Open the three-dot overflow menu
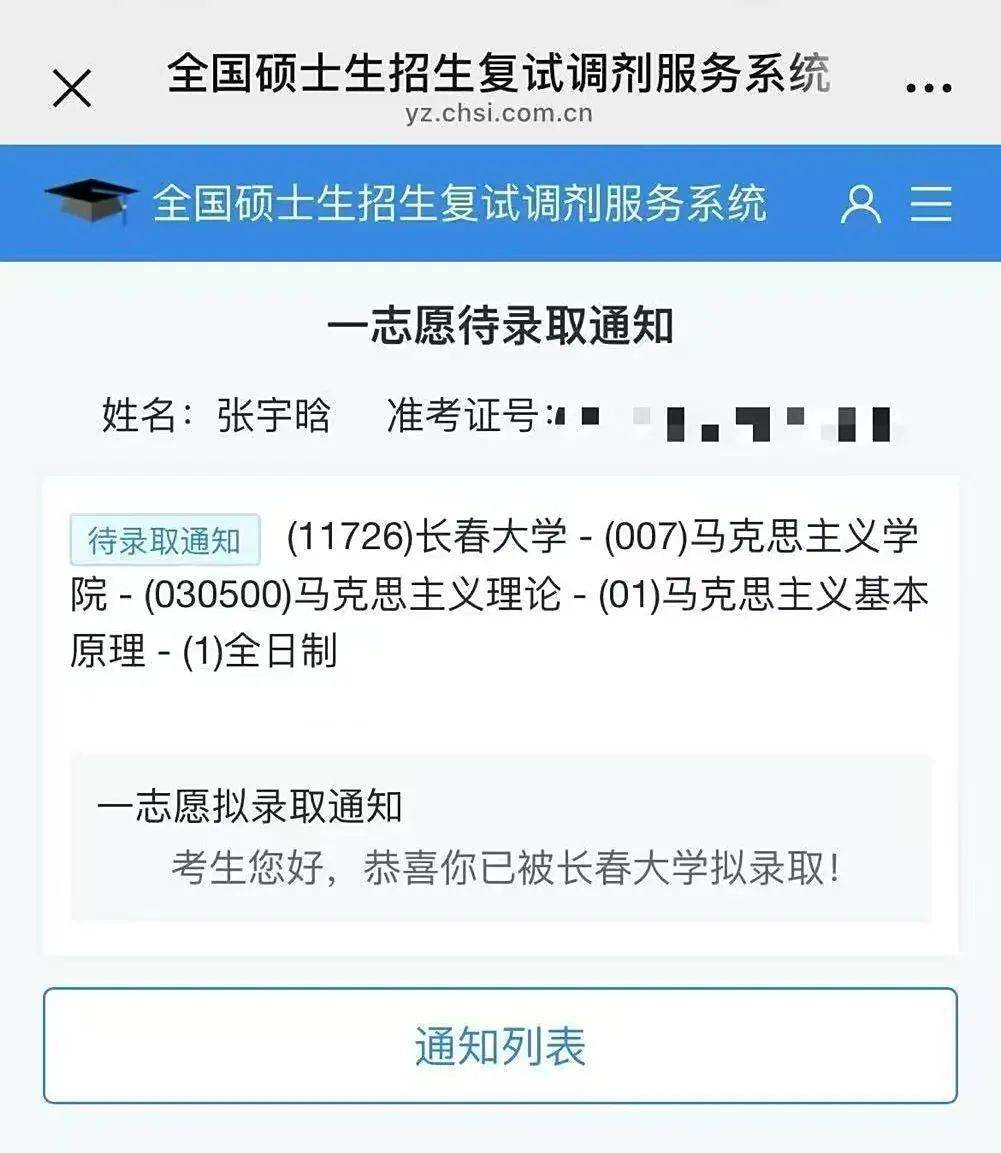1001x1153 pixels. point(928,88)
